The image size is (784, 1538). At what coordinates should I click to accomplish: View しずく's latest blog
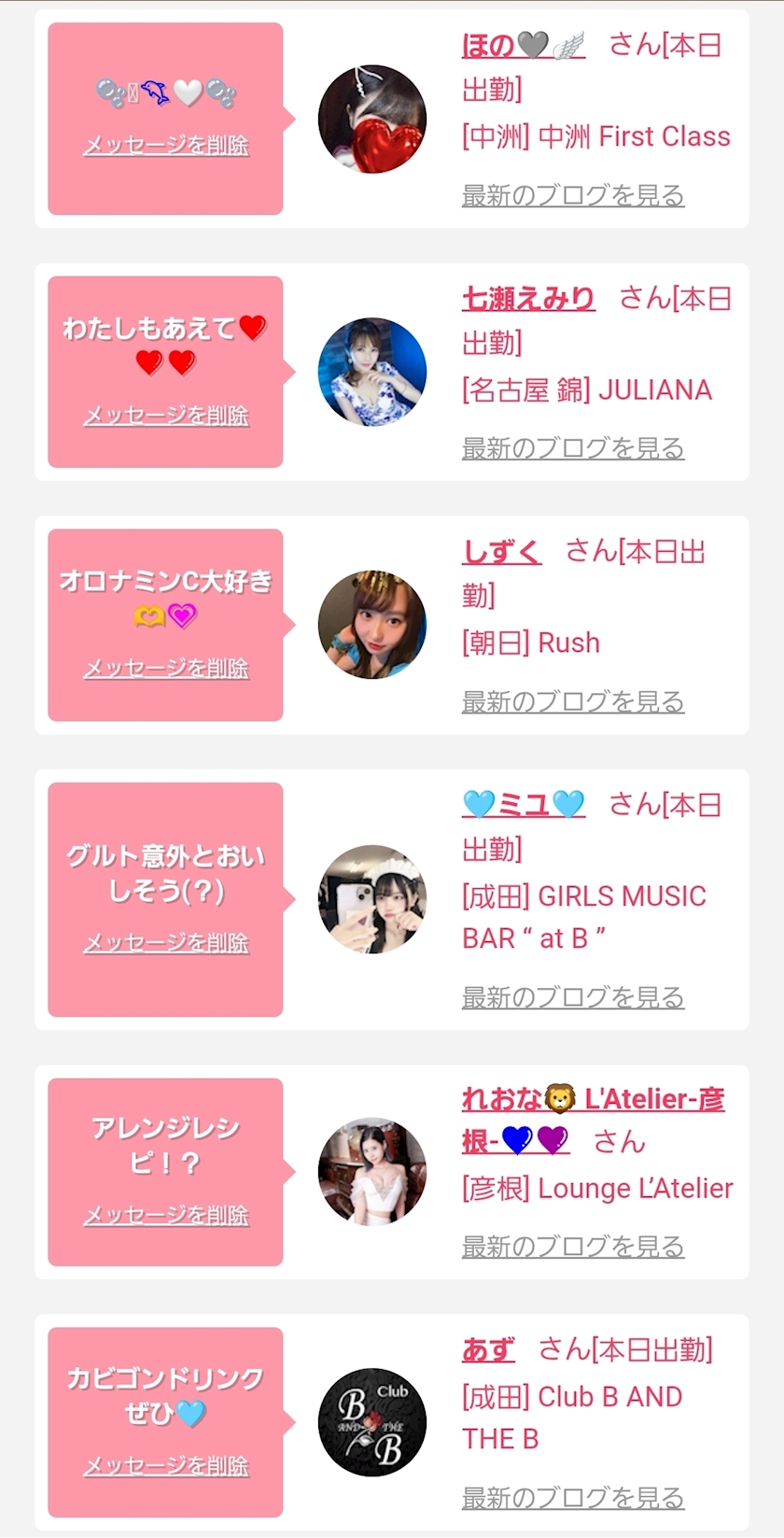(573, 701)
